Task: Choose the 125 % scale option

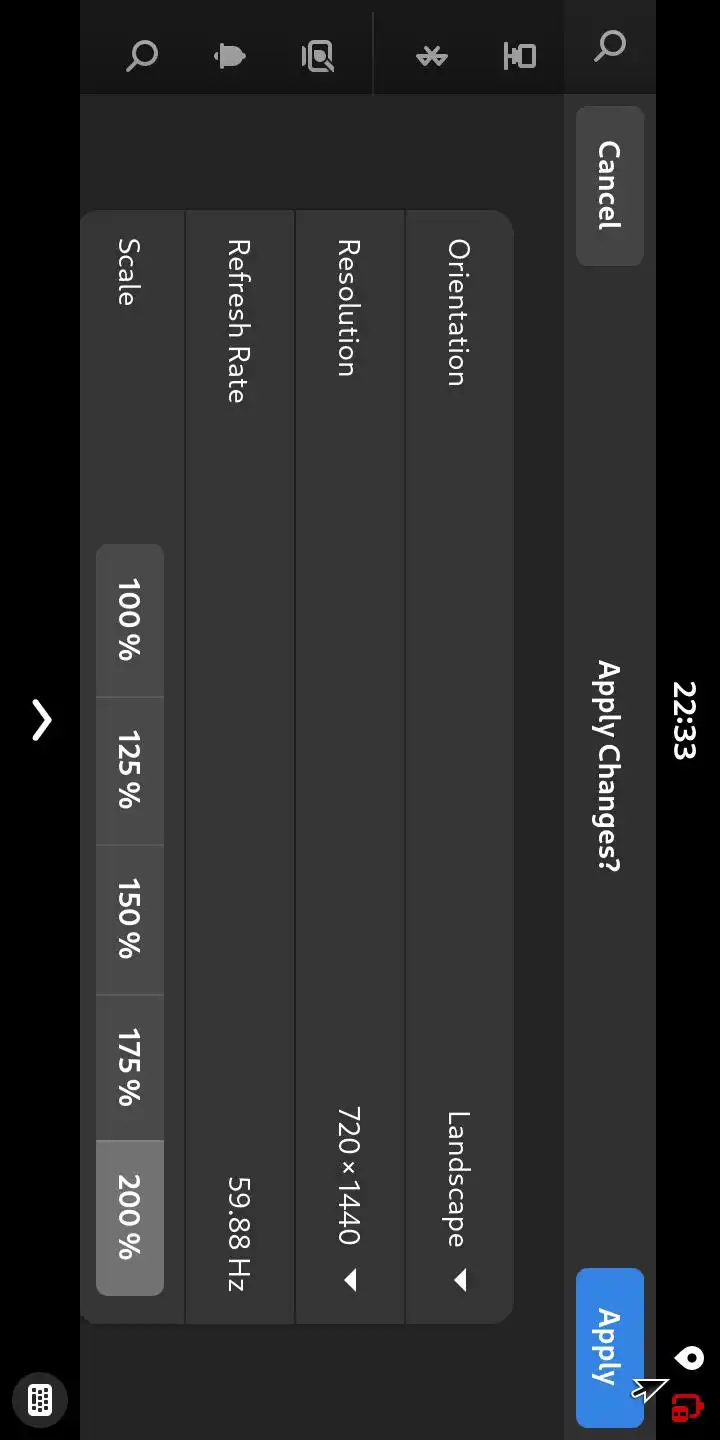Action: pos(129,770)
